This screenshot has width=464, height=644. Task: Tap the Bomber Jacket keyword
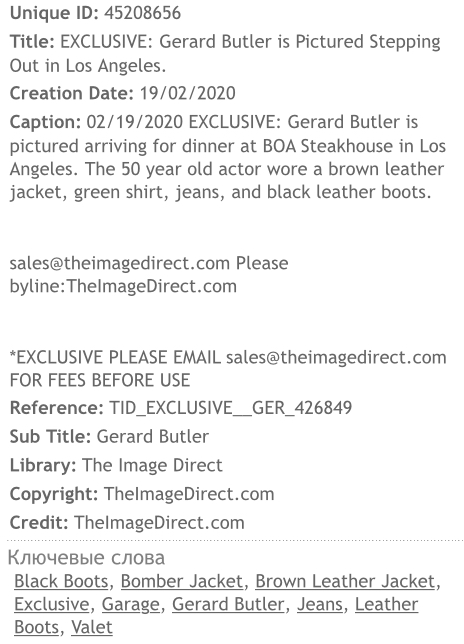tap(182, 581)
